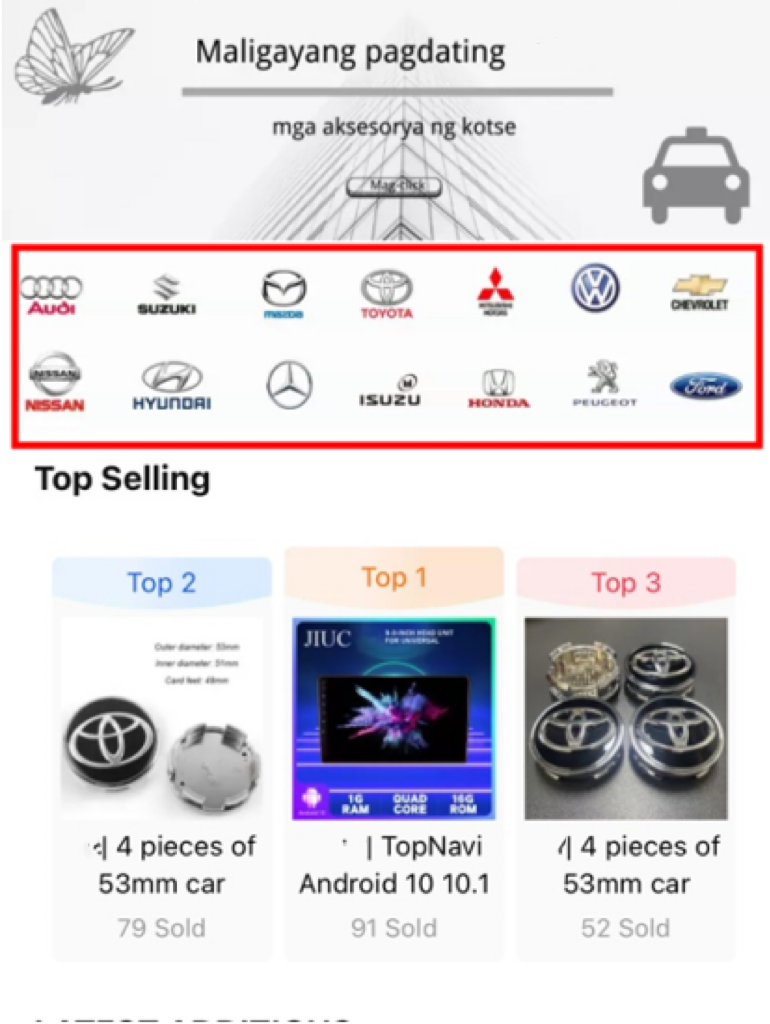View Volkswagen brand accessories
The width and height of the screenshot is (770, 1024).
tap(595, 289)
